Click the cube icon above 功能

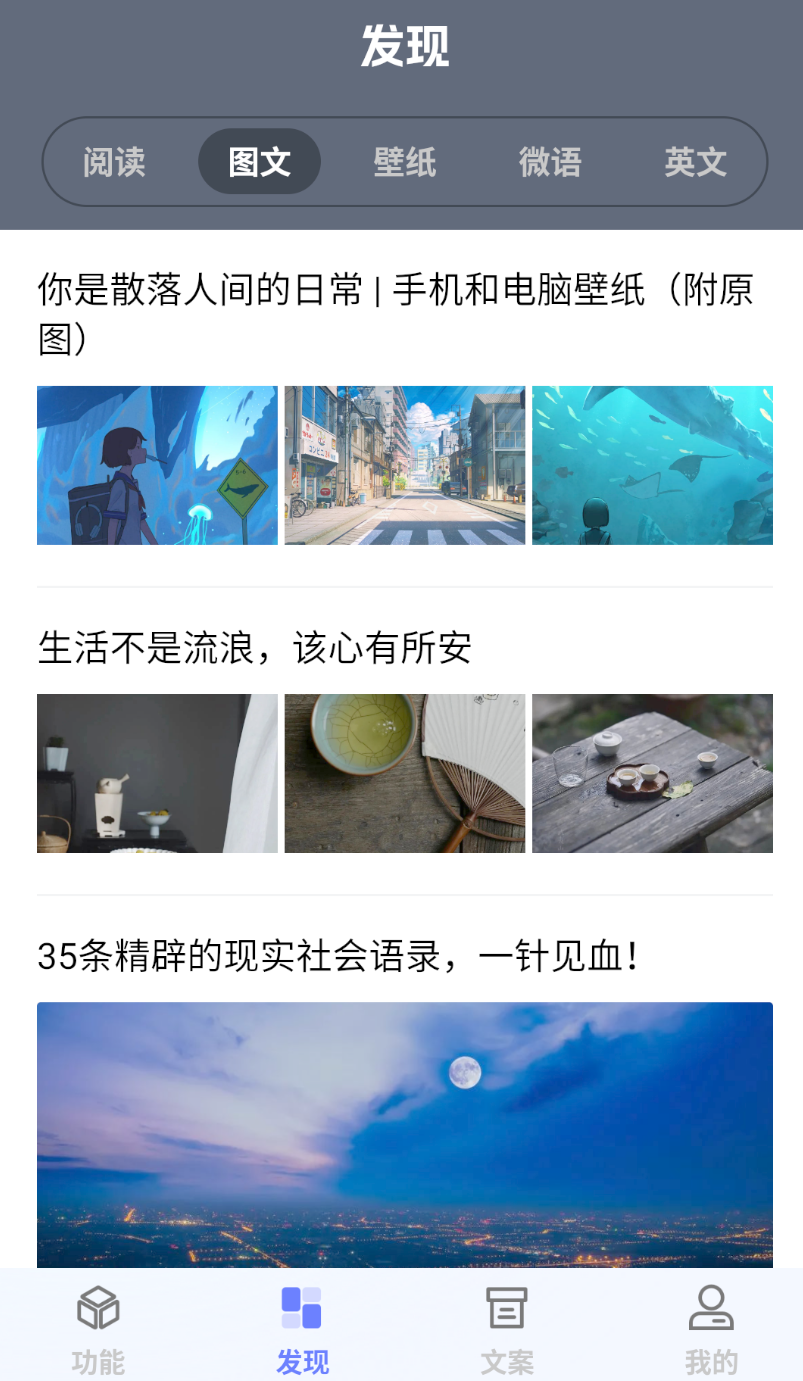[x=96, y=1307]
